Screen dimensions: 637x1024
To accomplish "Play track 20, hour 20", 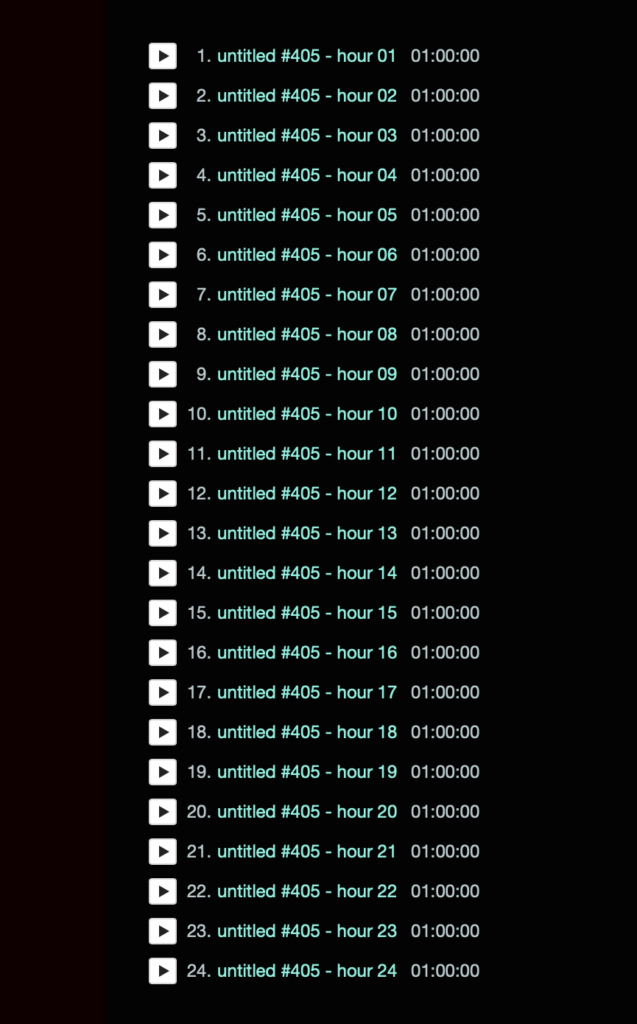I will (163, 812).
